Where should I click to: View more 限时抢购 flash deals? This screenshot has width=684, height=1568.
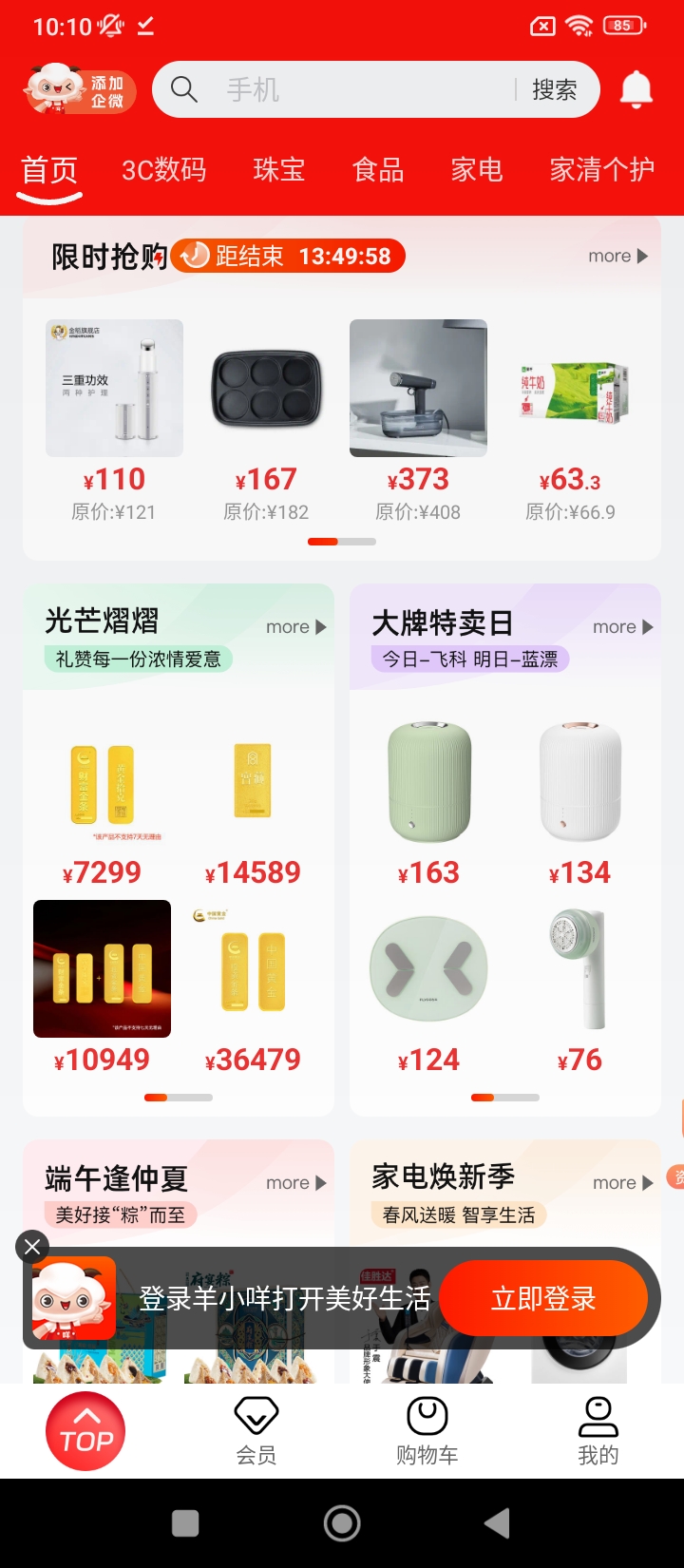coord(617,256)
